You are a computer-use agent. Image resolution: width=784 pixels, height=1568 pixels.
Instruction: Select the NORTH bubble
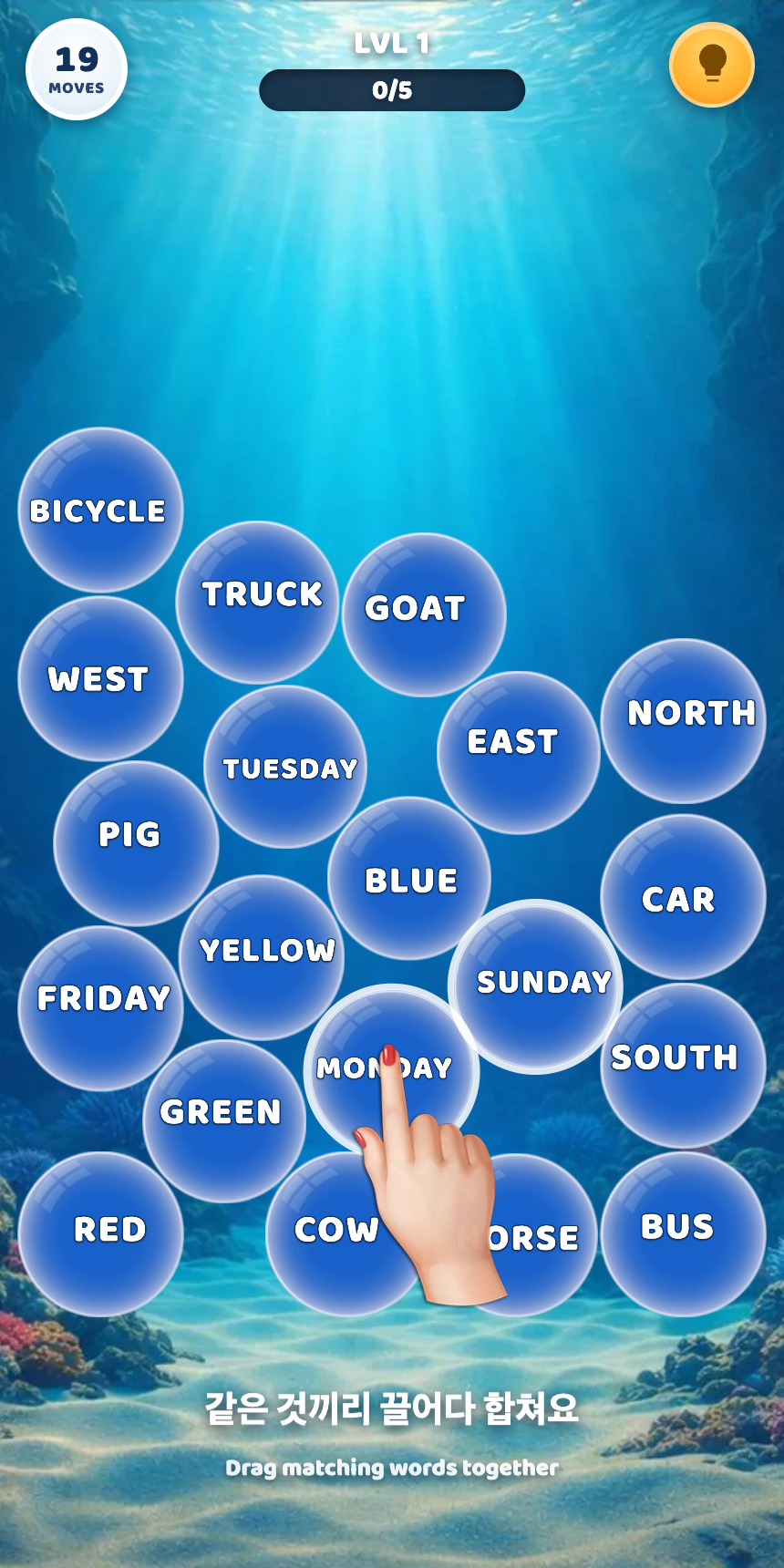tap(683, 721)
